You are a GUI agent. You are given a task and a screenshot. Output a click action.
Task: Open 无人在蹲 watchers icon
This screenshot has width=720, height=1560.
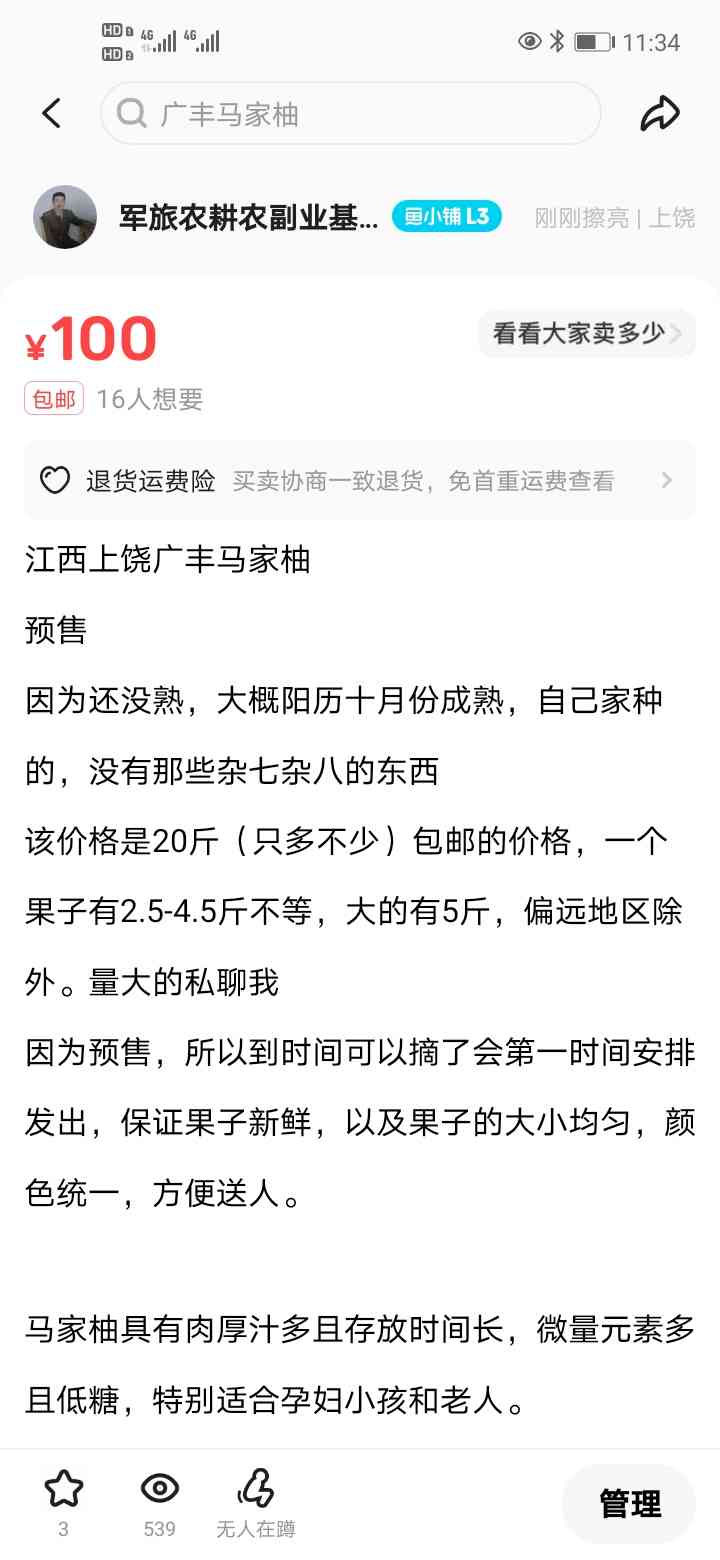click(x=256, y=1490)
